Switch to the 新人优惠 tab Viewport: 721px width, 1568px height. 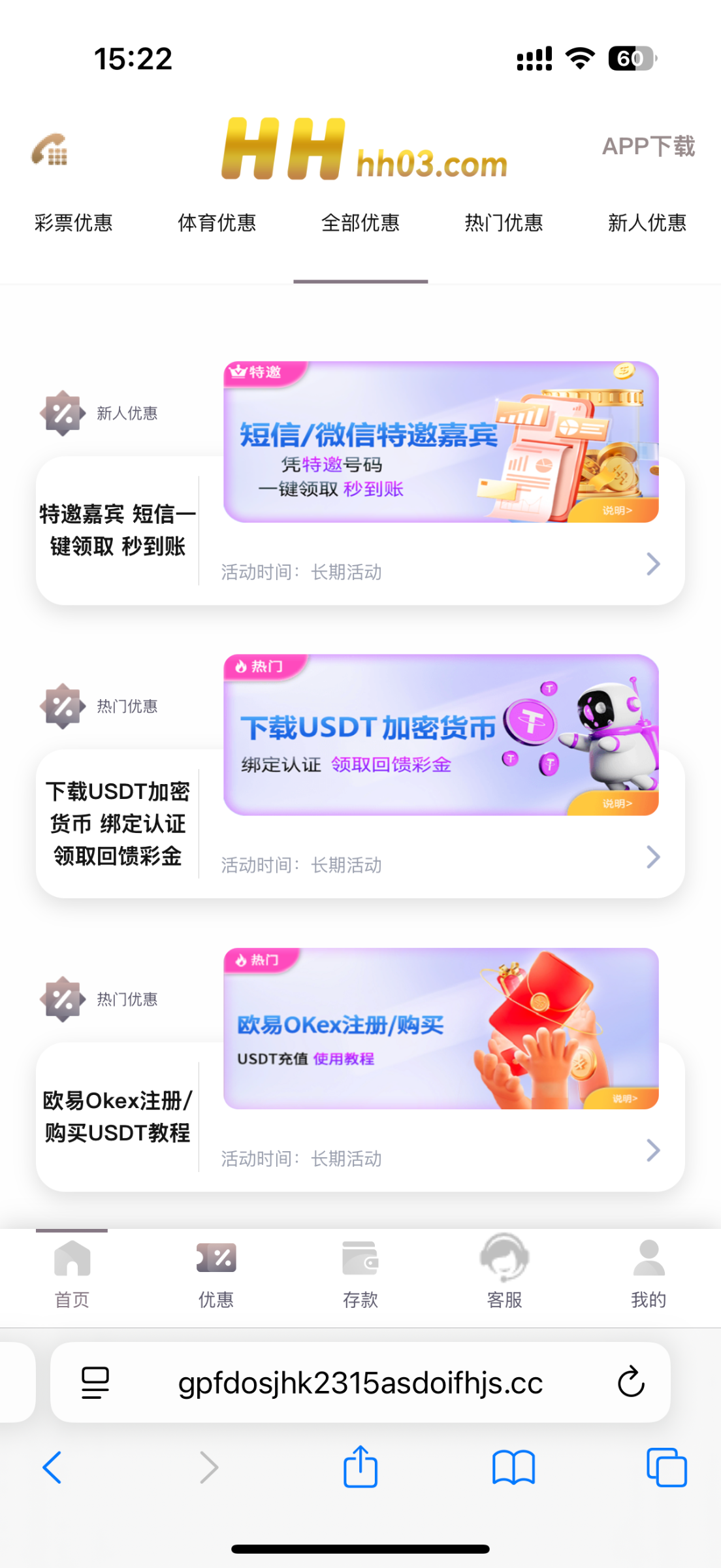tap(647, 223)
